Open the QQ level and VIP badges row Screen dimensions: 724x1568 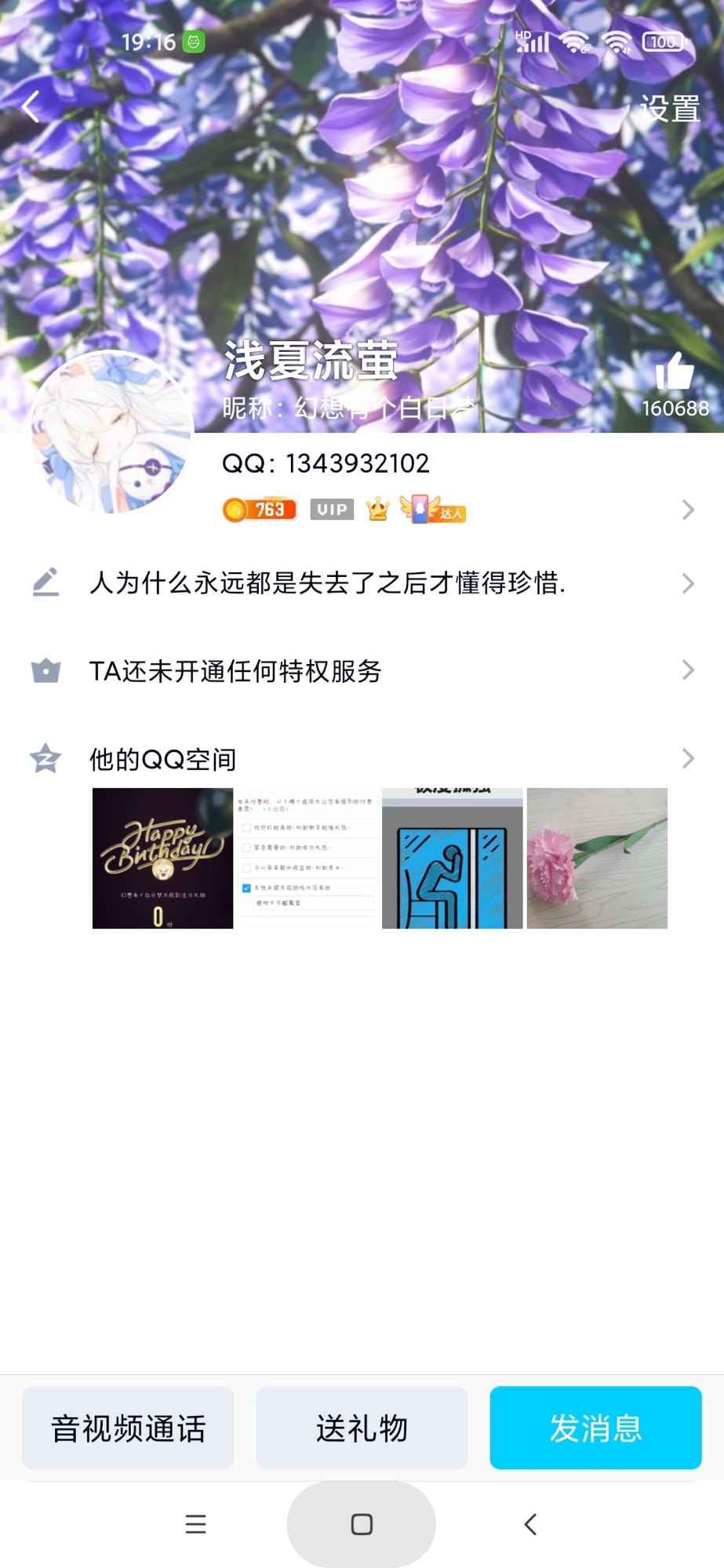(x=455, y=510)
